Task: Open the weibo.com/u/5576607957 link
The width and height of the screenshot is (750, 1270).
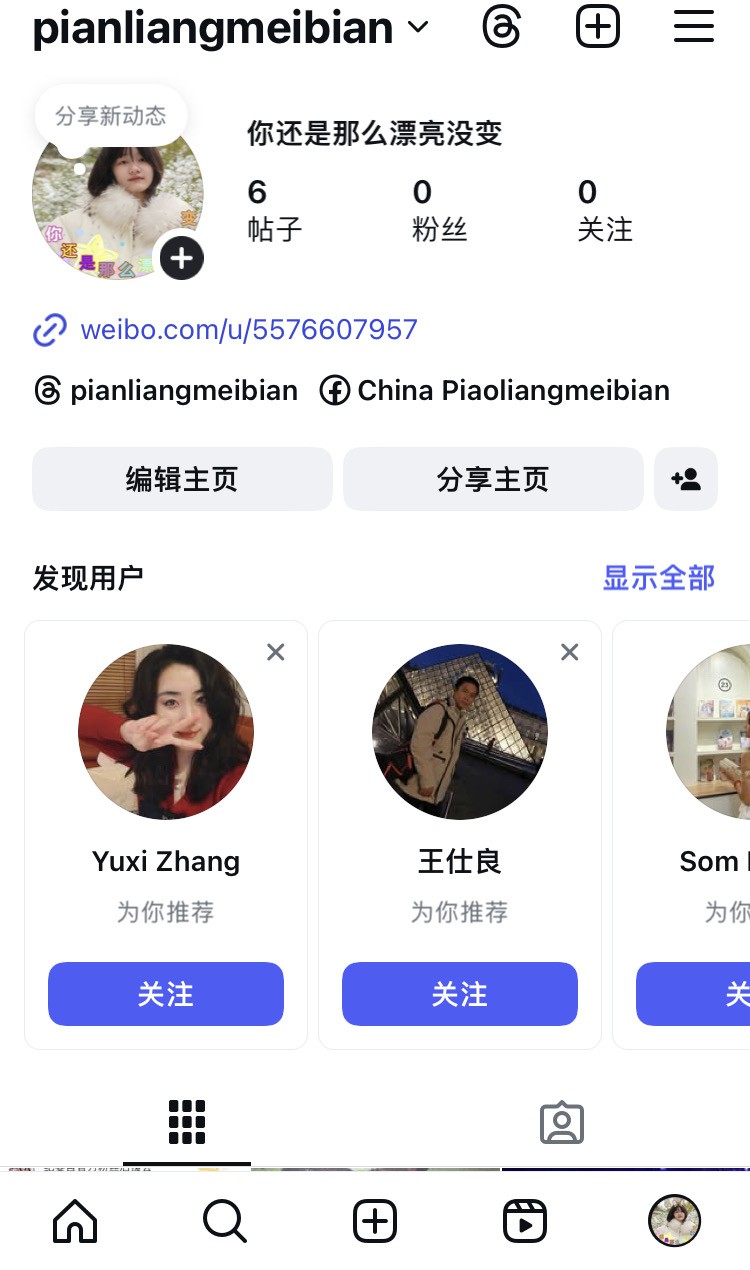Action: tap(248, 329)
